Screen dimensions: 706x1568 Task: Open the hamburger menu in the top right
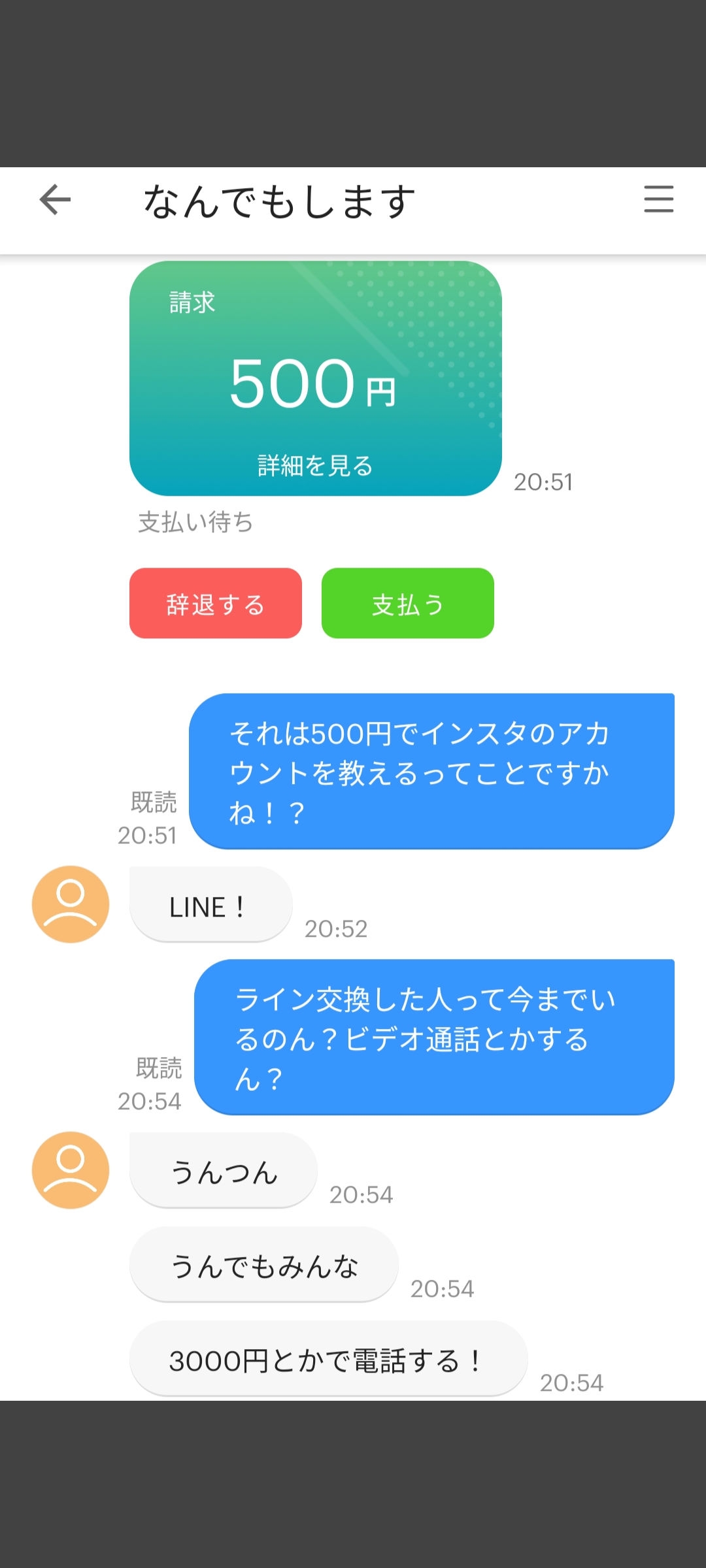coord(659,201)
